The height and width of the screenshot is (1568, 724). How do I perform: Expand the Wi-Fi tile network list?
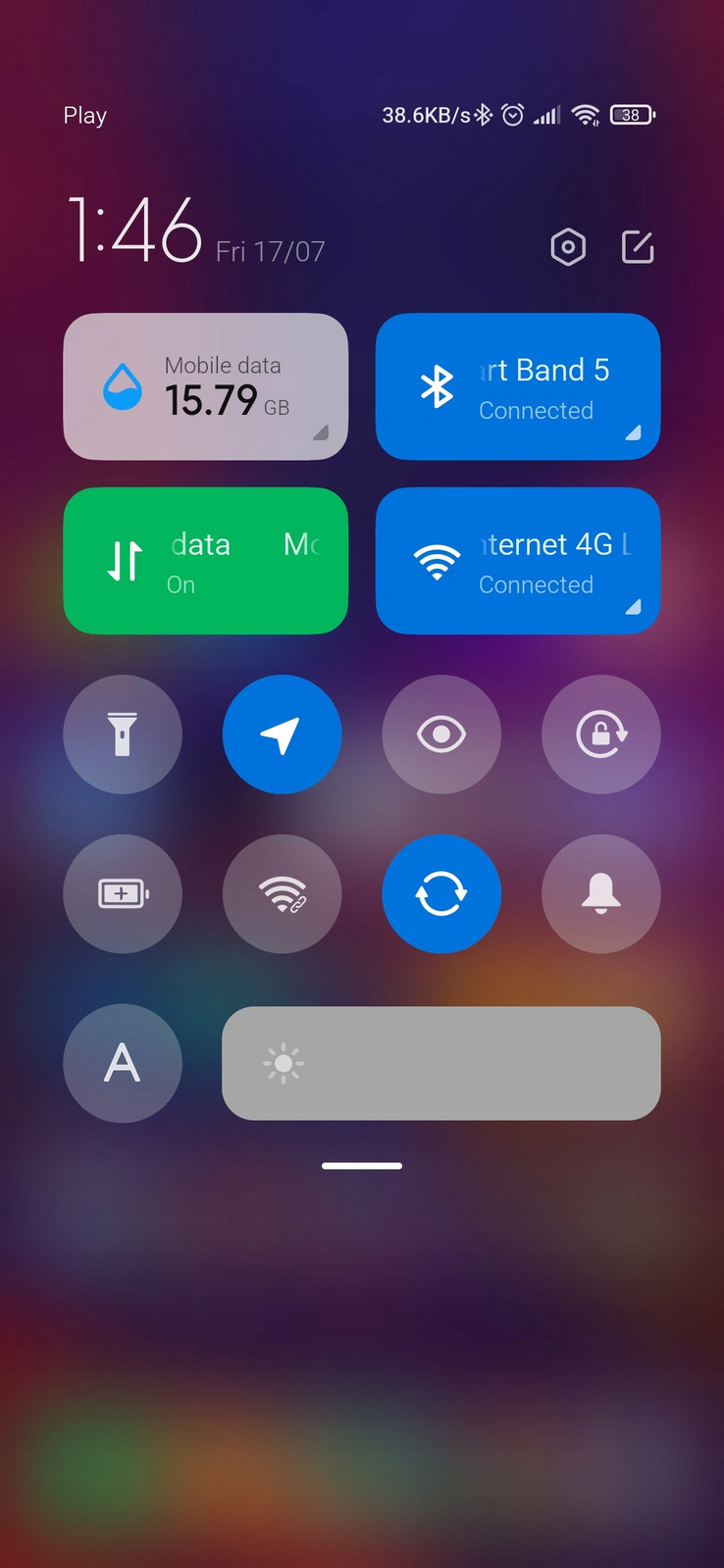pyautogui.click(x=634, y=606)
